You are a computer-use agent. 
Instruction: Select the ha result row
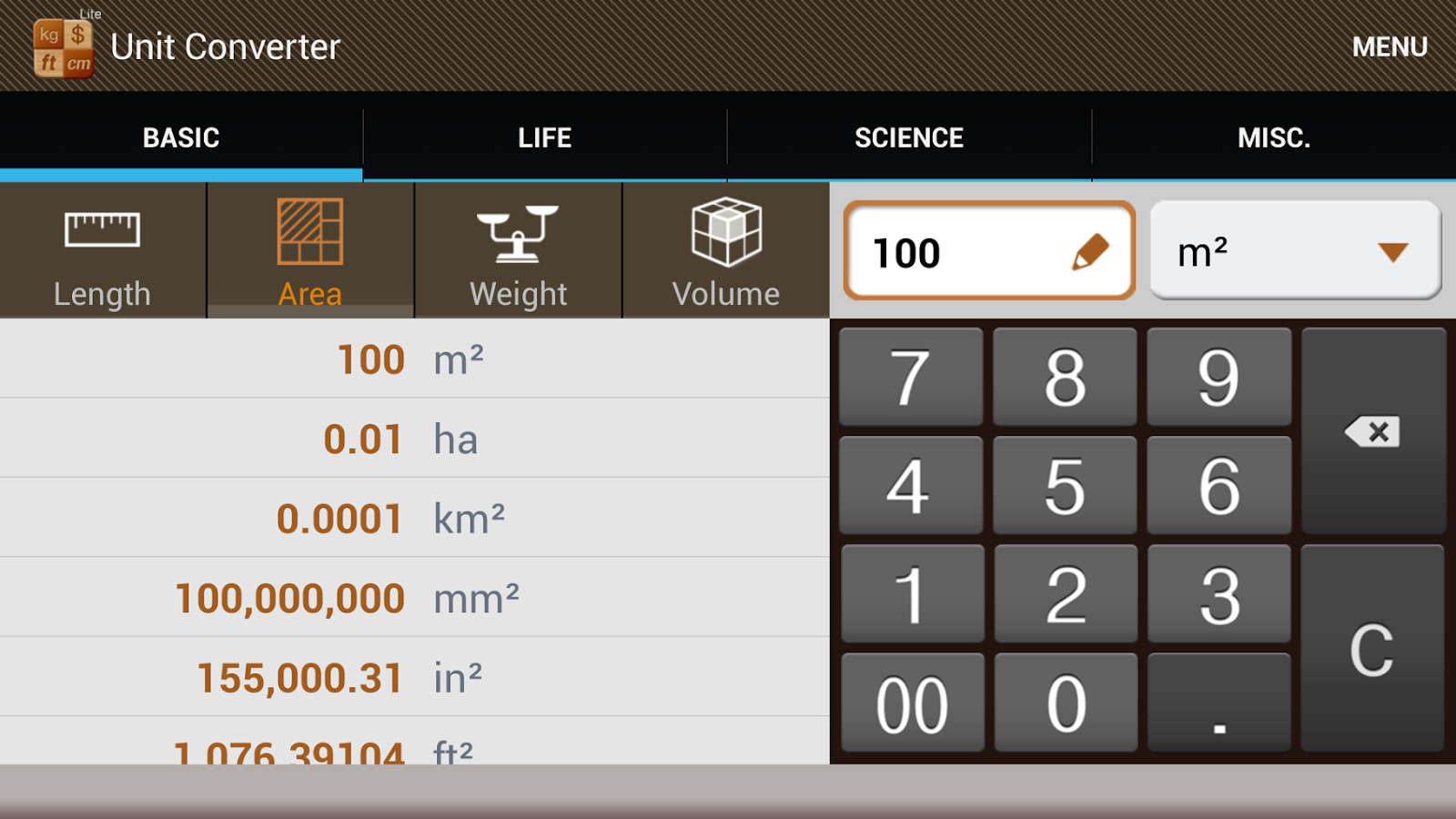coord(414,439)
